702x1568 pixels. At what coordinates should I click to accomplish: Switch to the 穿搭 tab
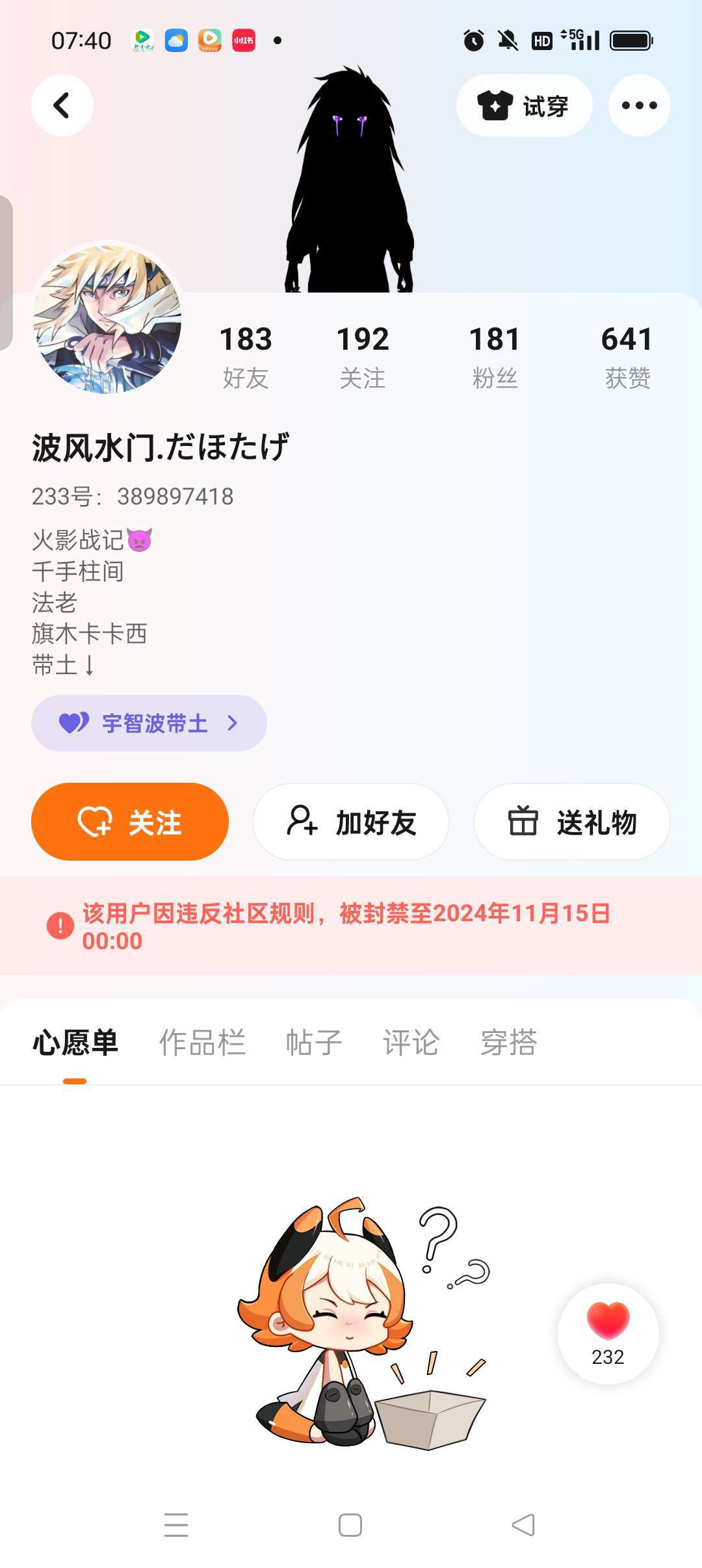point(509,1043)
